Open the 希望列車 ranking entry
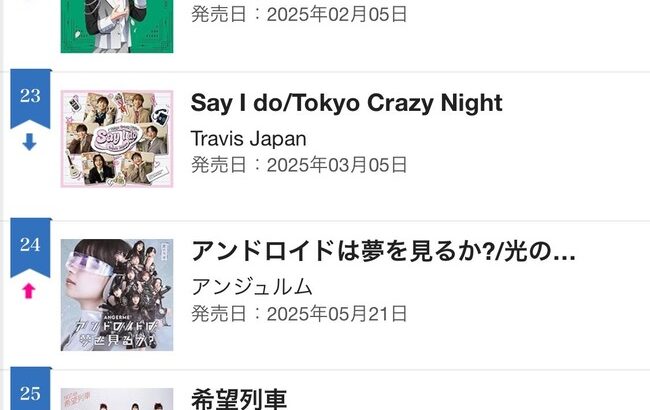650x410 pixels. tap(238, 399)
